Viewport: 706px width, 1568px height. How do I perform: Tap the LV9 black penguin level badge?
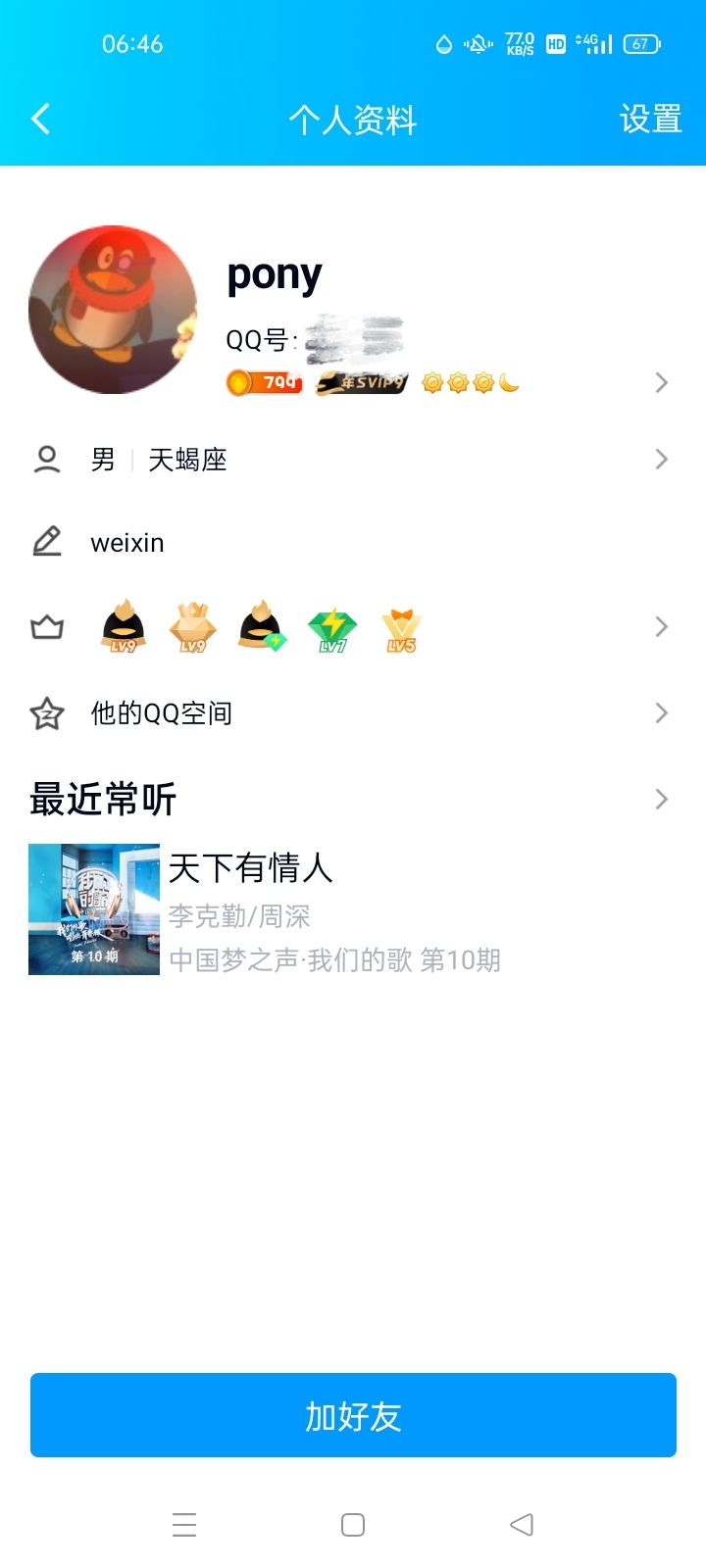point(123,627)
